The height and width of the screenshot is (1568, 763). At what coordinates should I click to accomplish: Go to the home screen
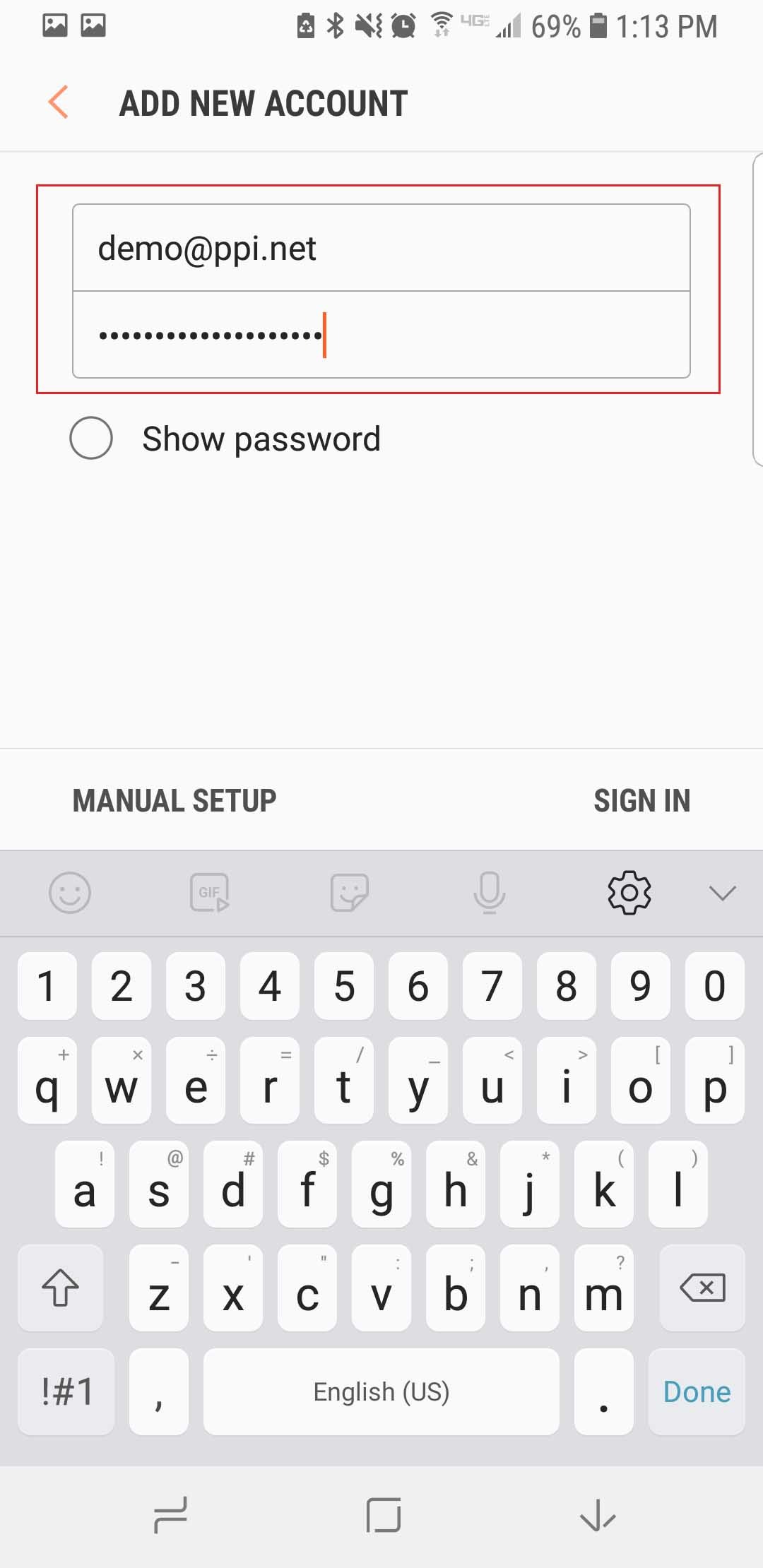point(383,1515)
